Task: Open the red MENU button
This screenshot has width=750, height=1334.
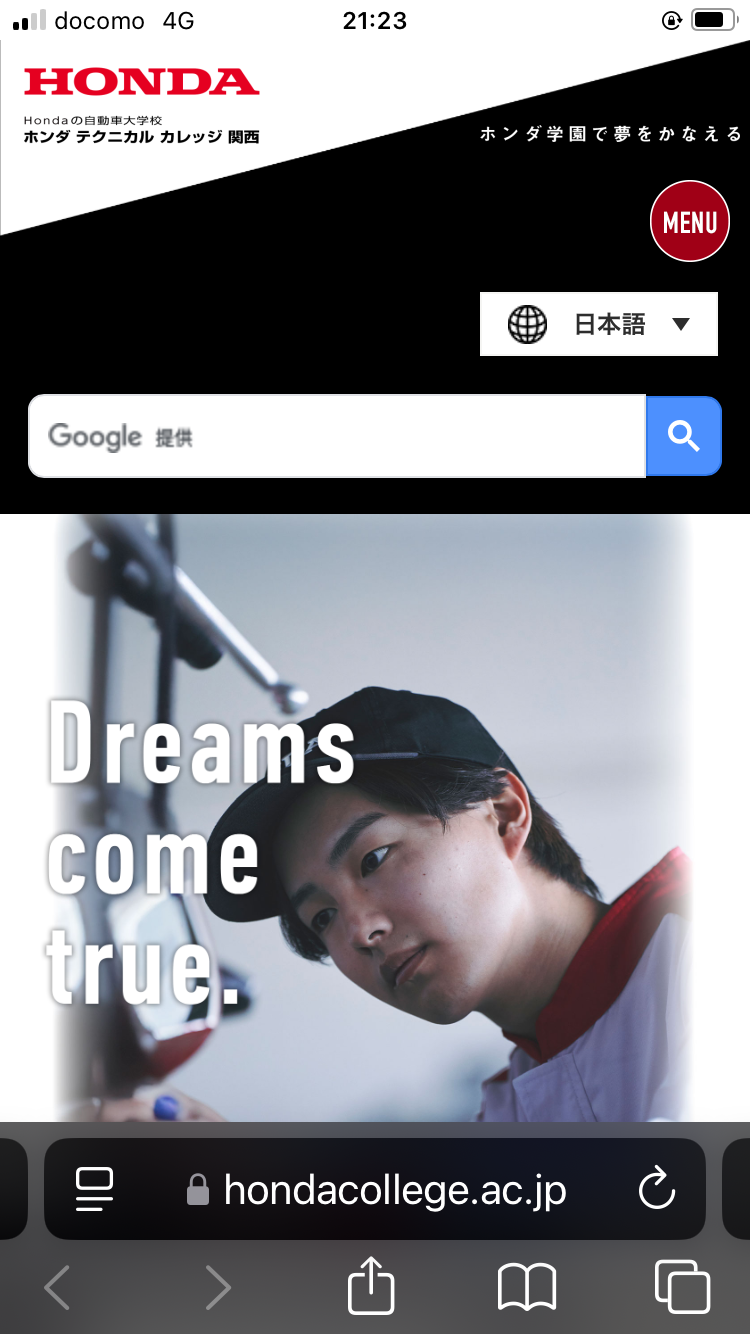Action: tap(690, 221)
